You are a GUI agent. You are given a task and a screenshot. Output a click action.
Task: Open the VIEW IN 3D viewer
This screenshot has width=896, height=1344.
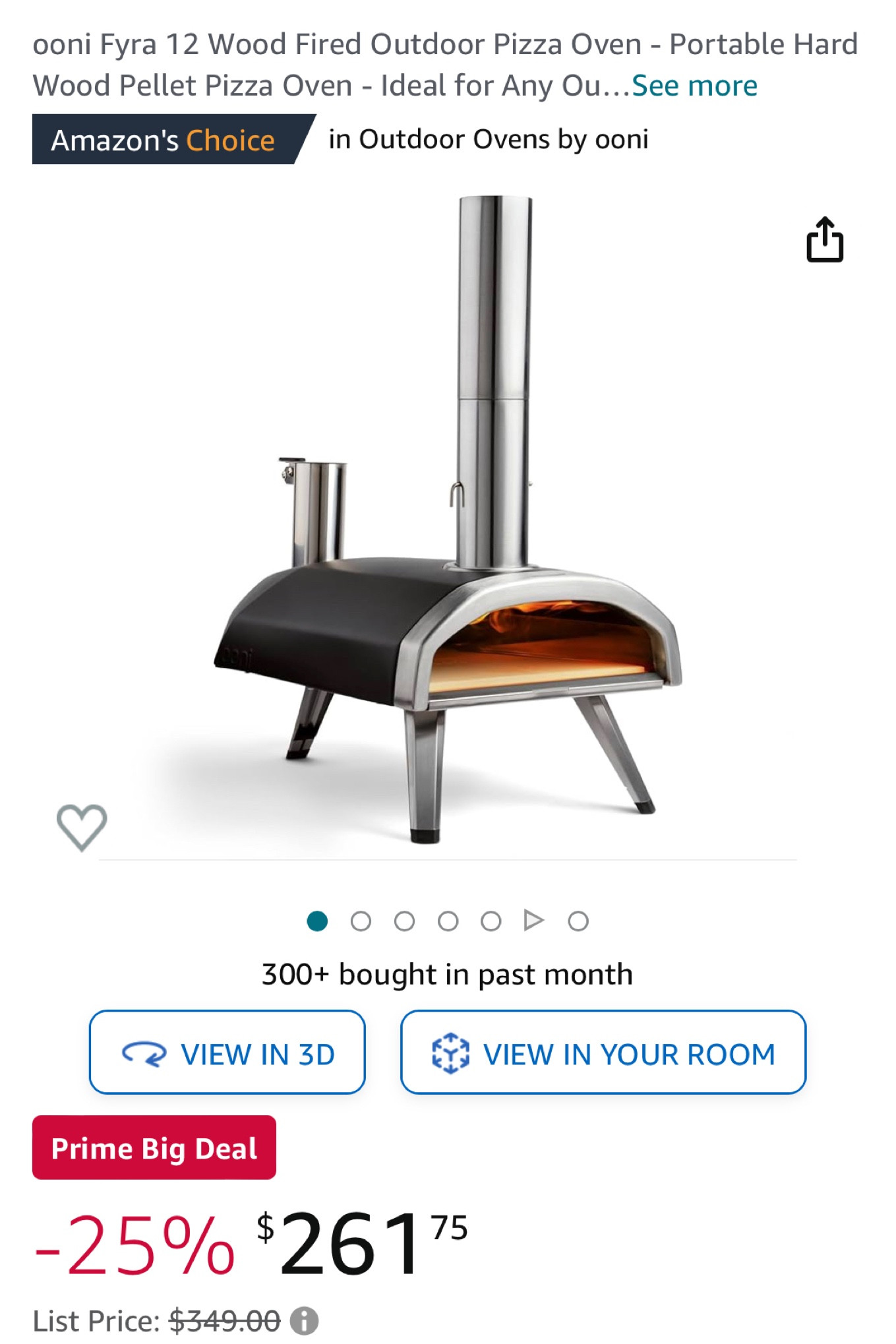tap(227, 1053)
